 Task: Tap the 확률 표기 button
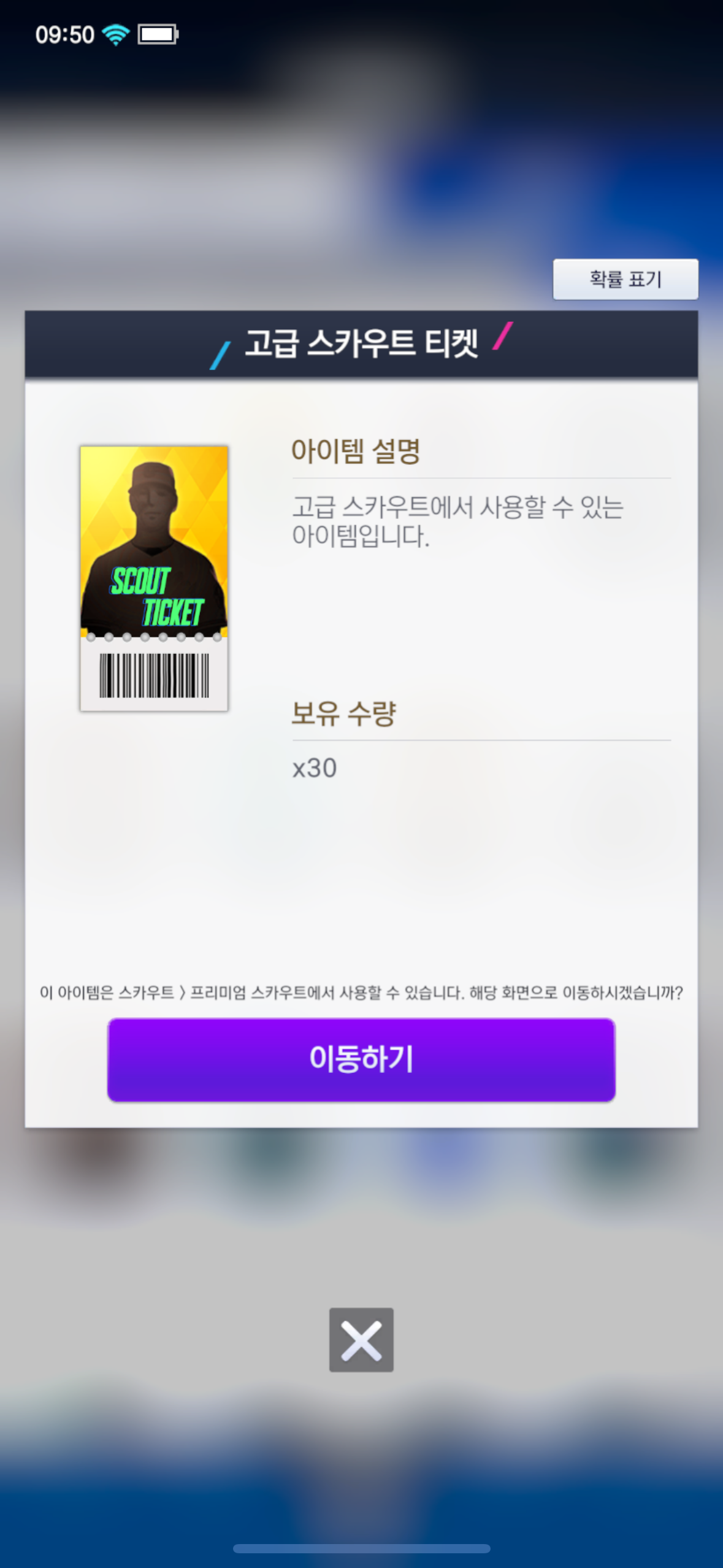(x=625, y=279)
